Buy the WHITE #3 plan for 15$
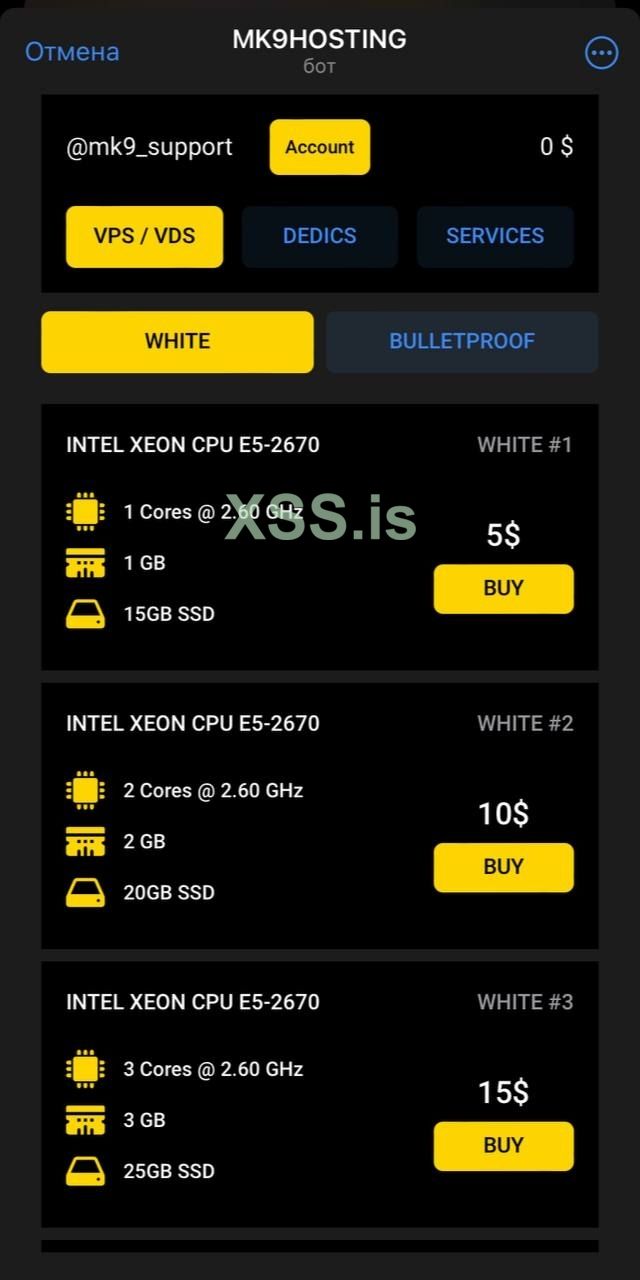 tap(503, 1145)
